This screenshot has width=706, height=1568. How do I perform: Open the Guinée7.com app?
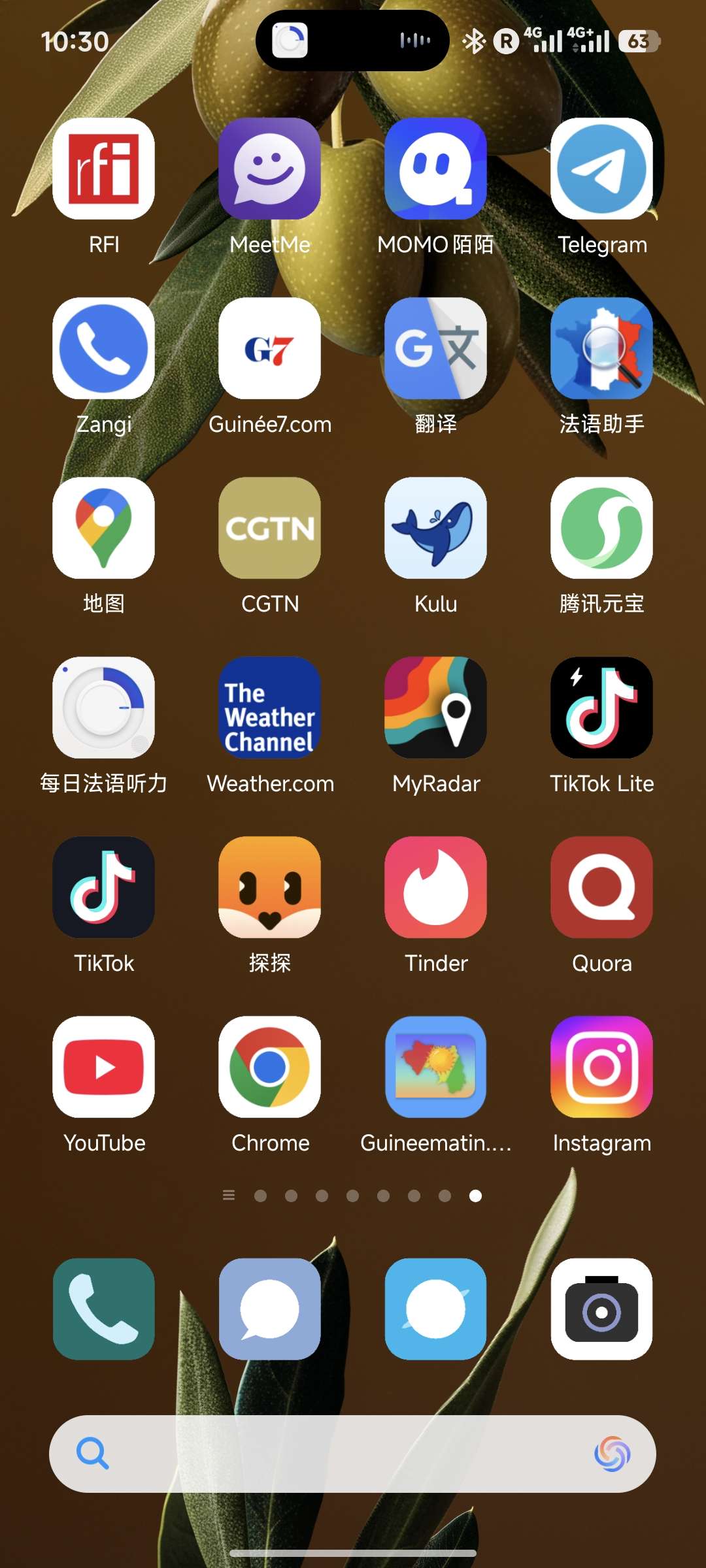pyautogui.click(x=270, y=349)
